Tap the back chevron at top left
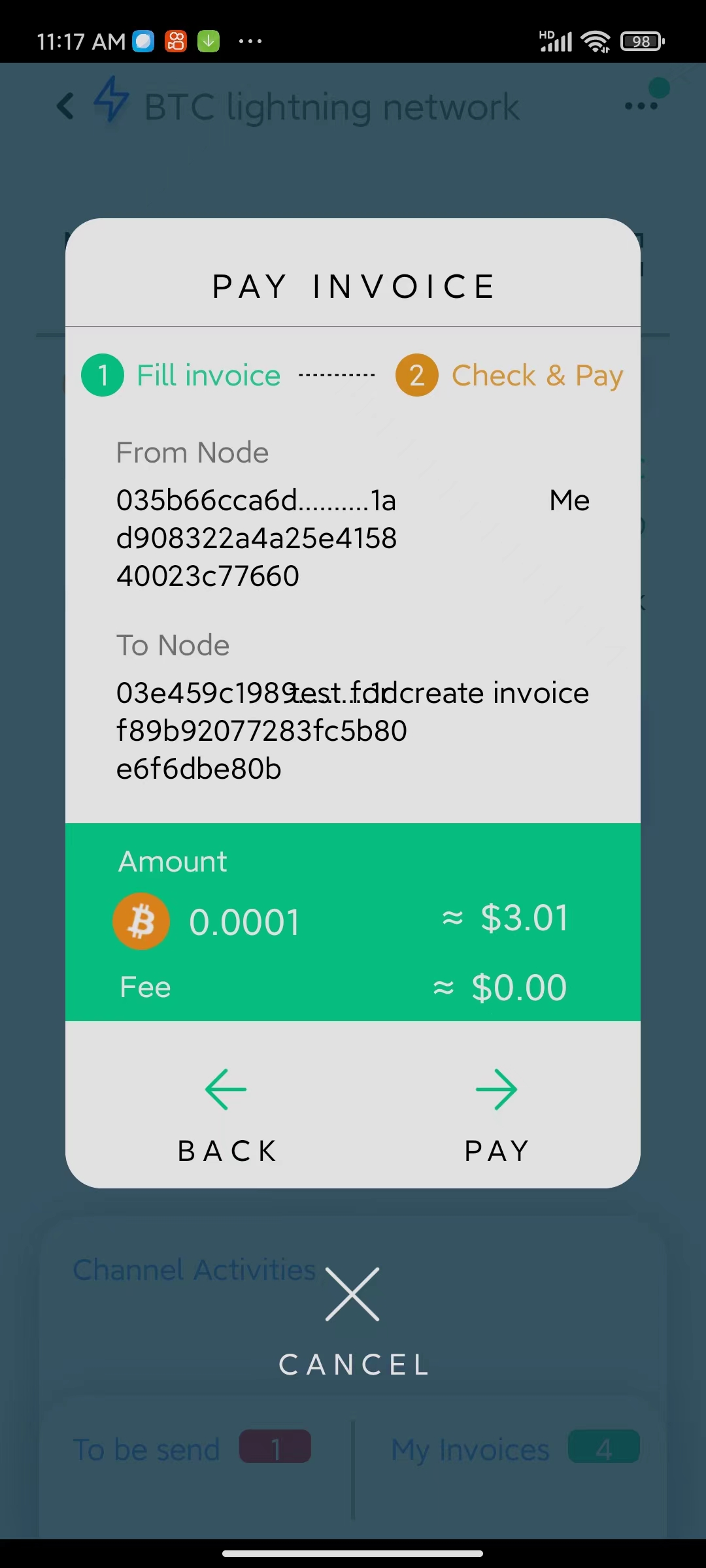The height and width of the screenshot is (1568, 706). pos(65,106)
